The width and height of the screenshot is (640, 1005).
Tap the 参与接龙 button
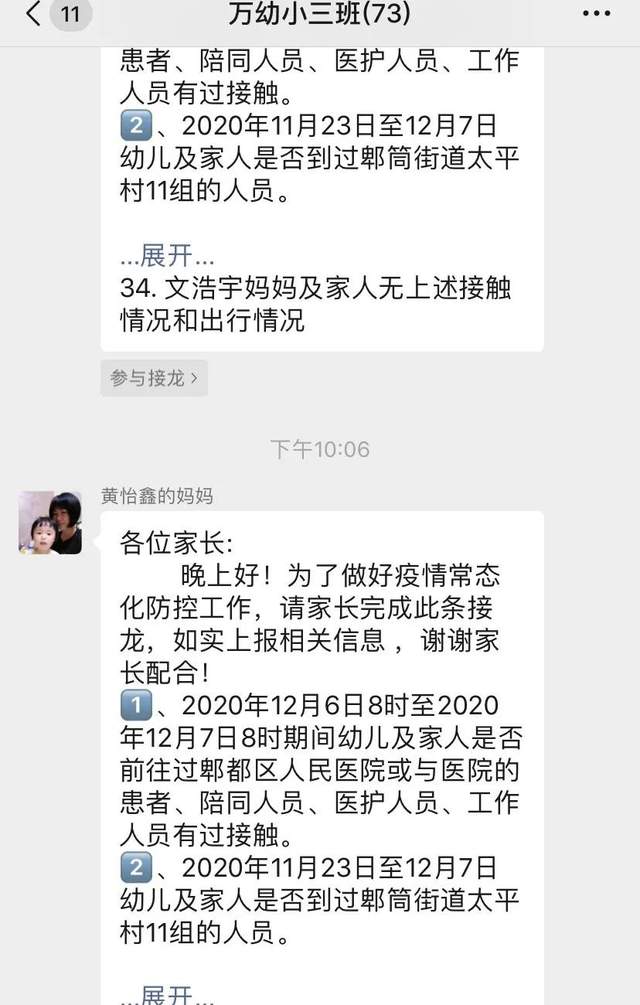(154, 378)
